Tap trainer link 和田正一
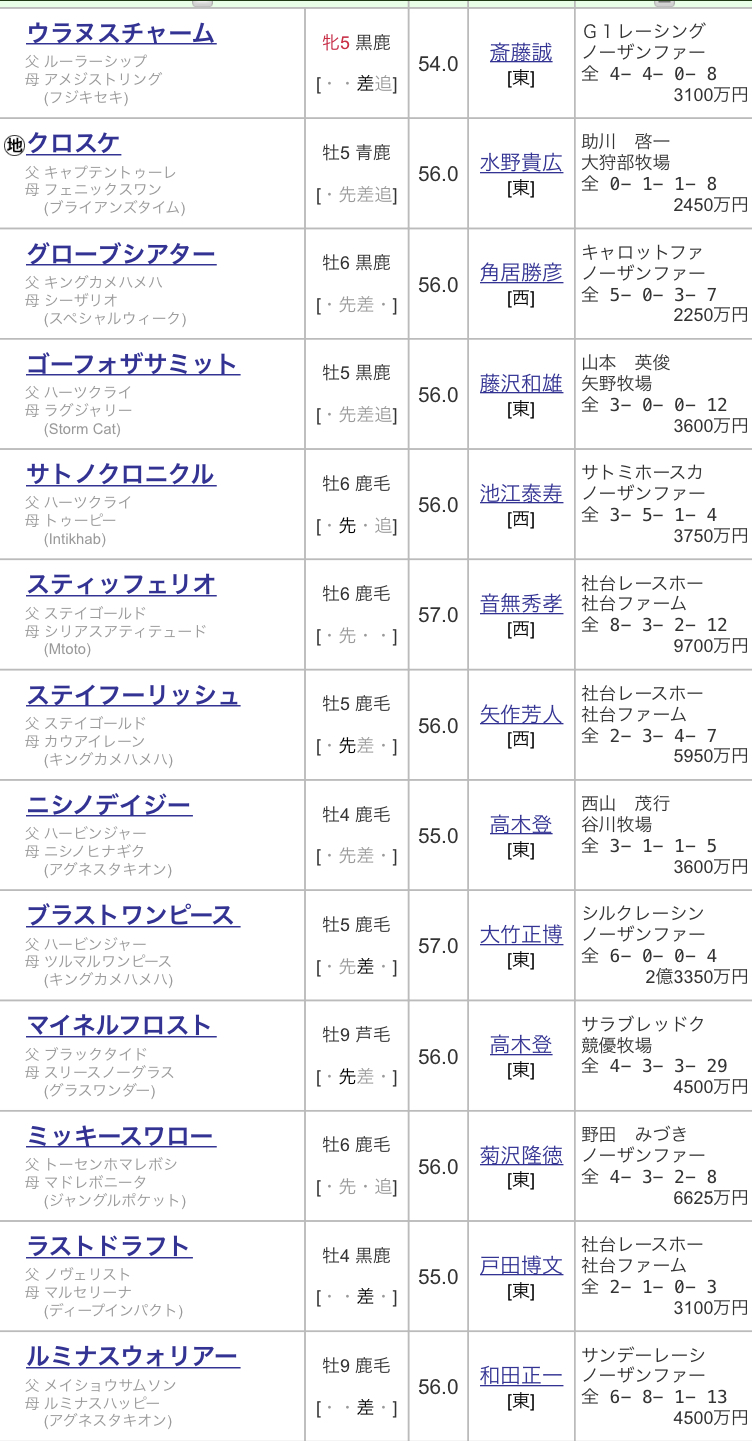The image size is (752, 1441). click(x=521, y=1375)
